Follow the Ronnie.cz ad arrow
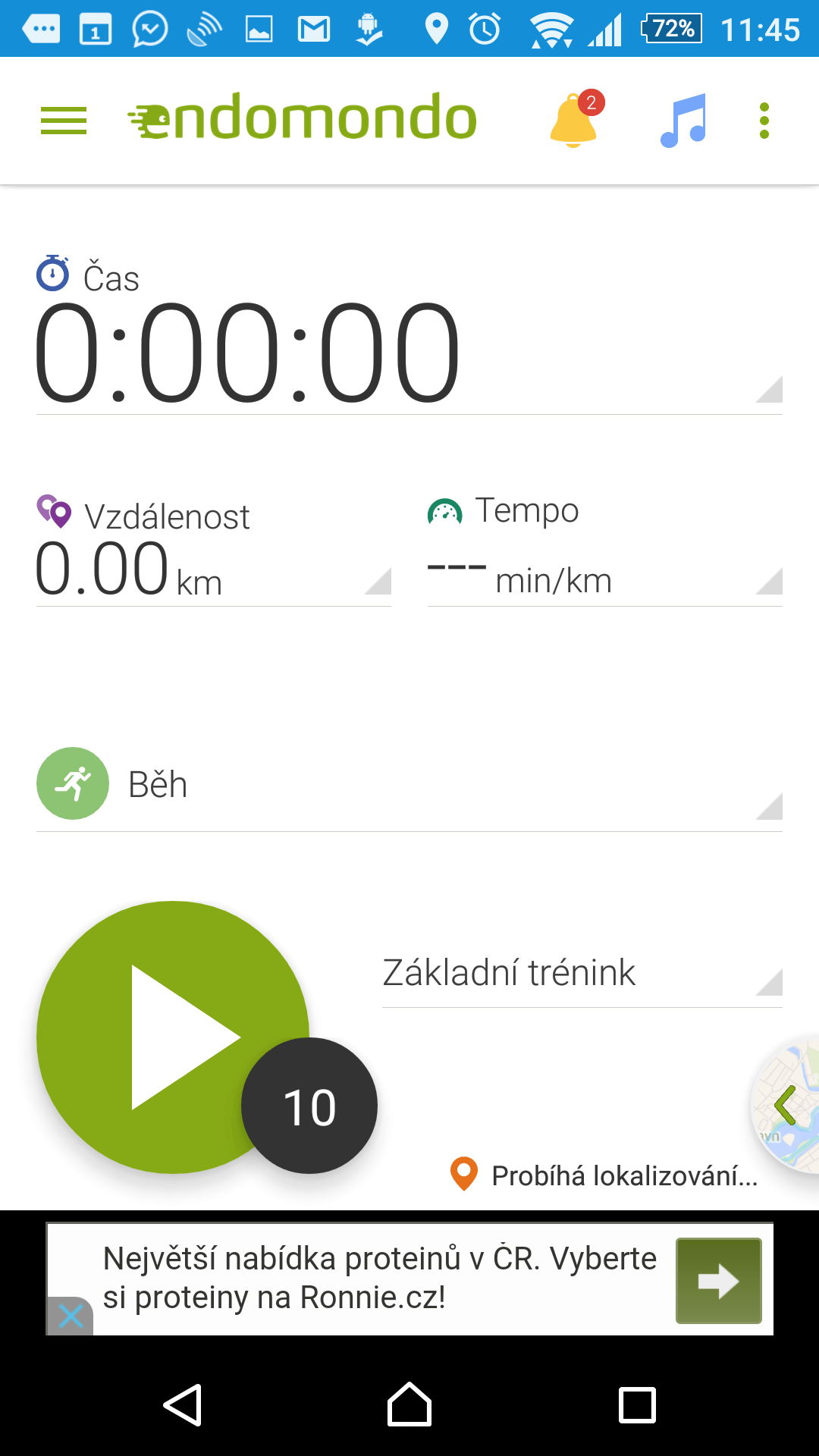This screenshot has width=819, height=1456. (719, 1281)
